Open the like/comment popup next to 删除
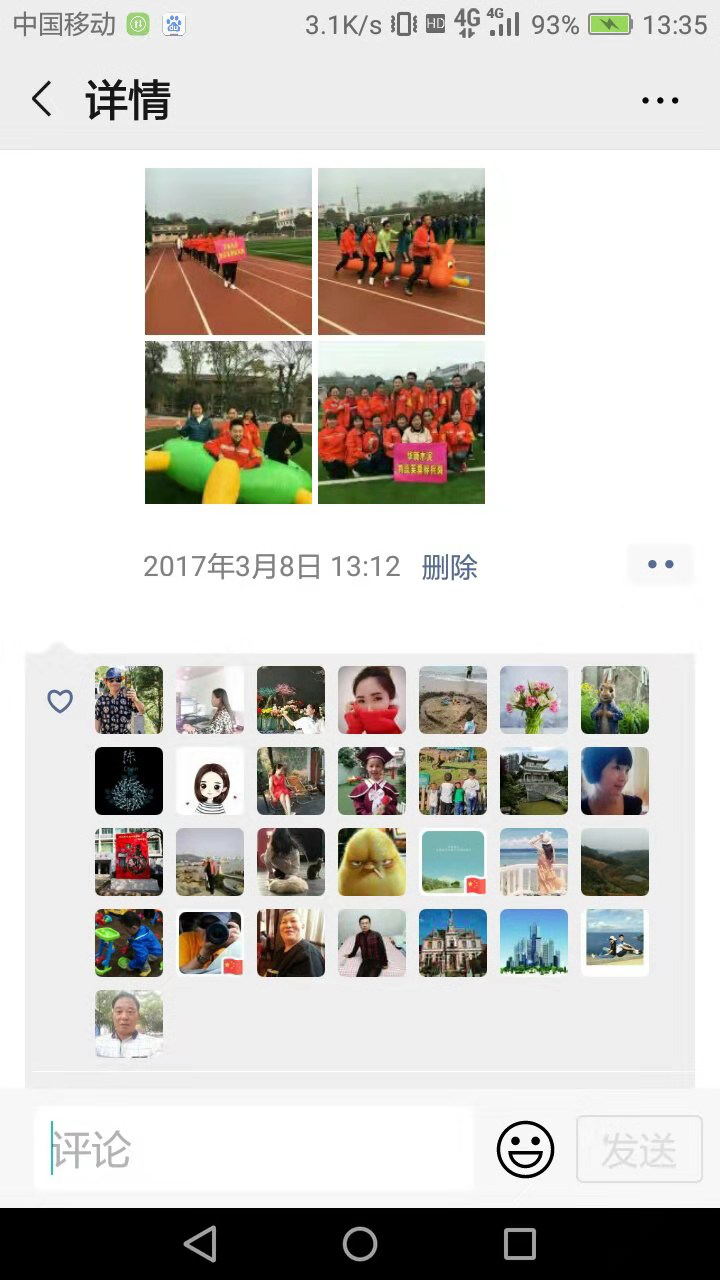 click(x=660, y=565)
